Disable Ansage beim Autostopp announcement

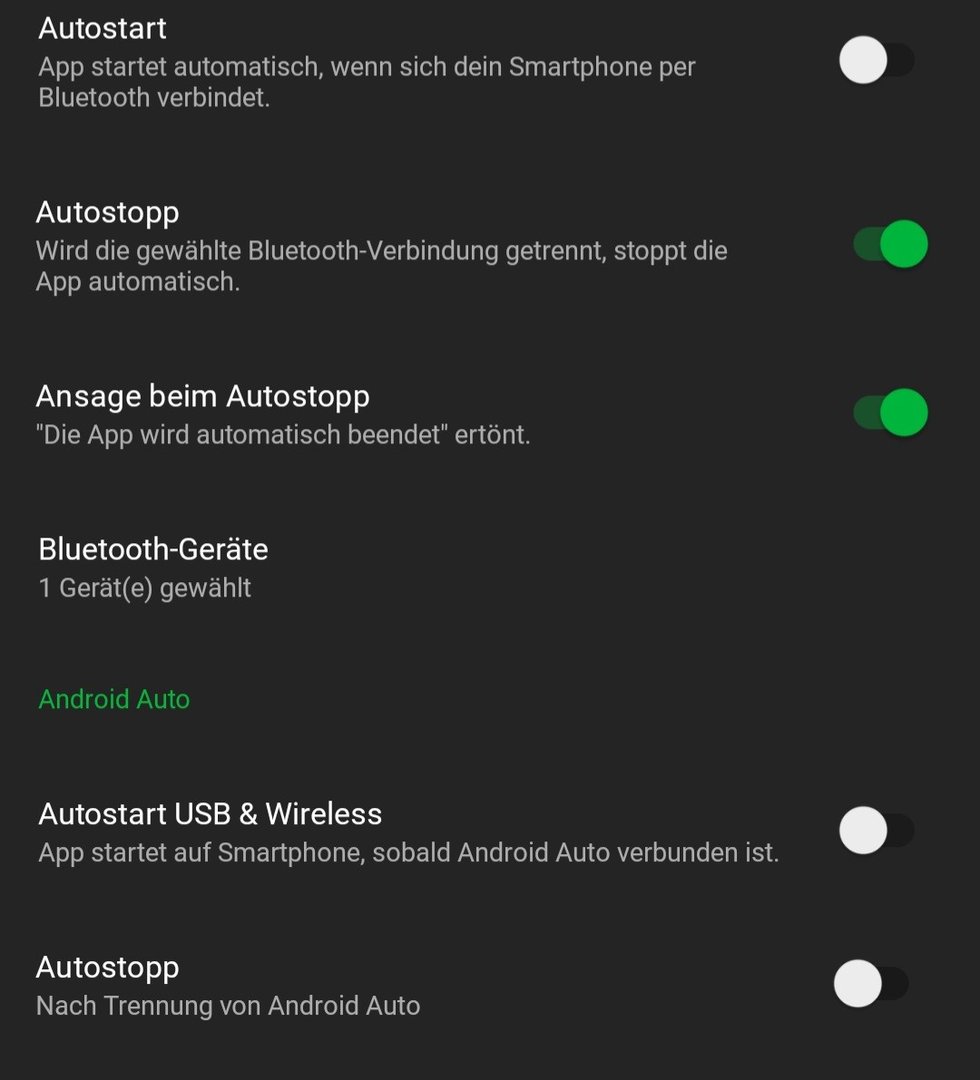point(890,413)
